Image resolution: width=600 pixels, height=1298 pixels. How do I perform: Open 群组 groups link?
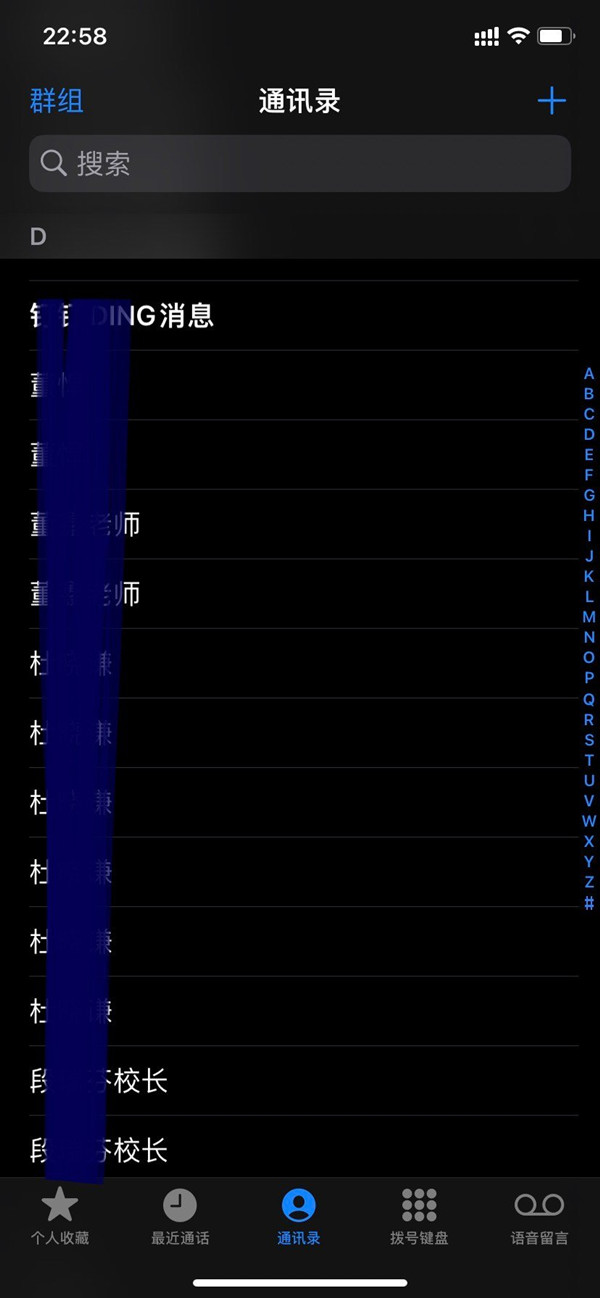click(57, 101)
